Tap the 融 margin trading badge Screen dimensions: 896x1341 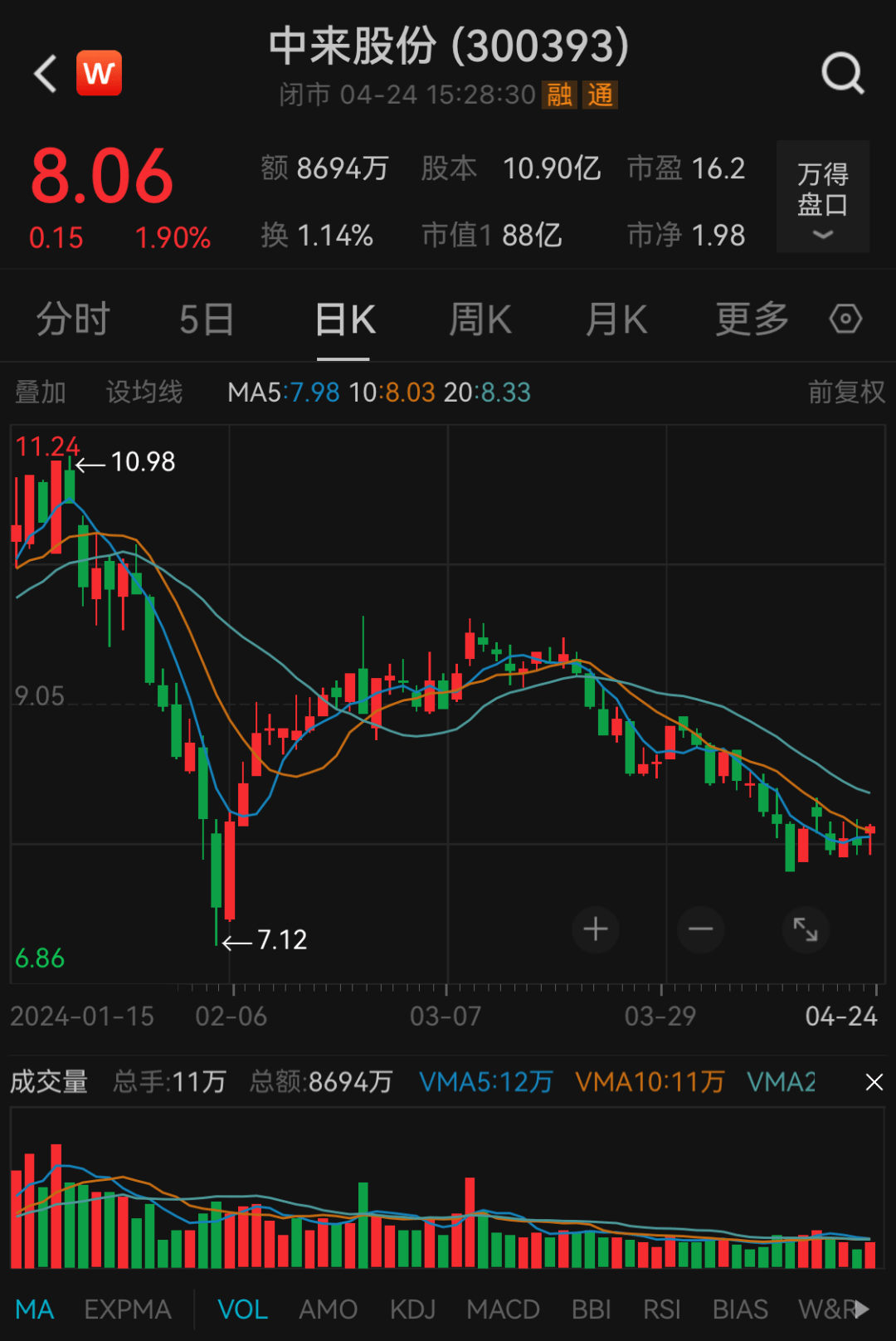(560, 95)
